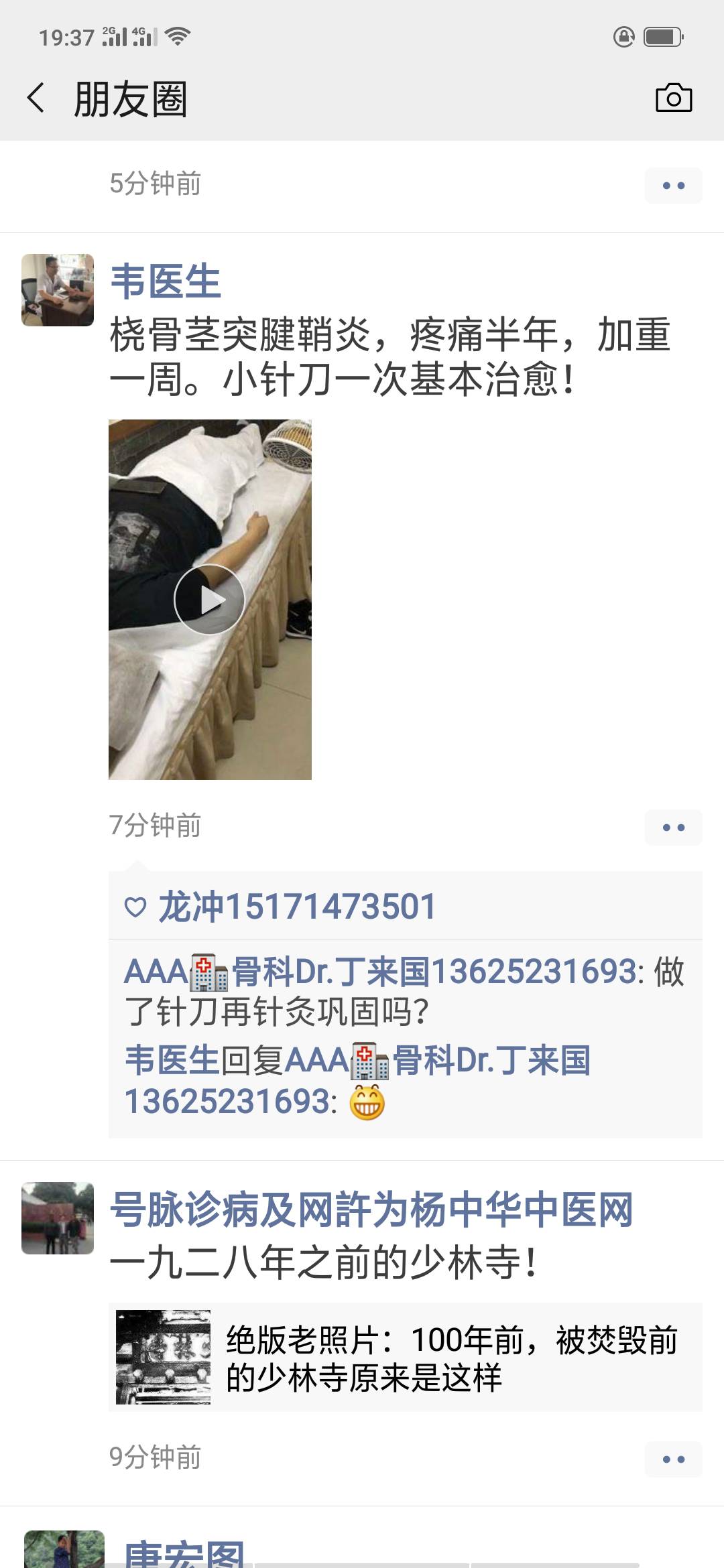Screen dimensions: 724x1568
Task: Open 唐宏图's post at the bottom
Action: [184, 1553]
